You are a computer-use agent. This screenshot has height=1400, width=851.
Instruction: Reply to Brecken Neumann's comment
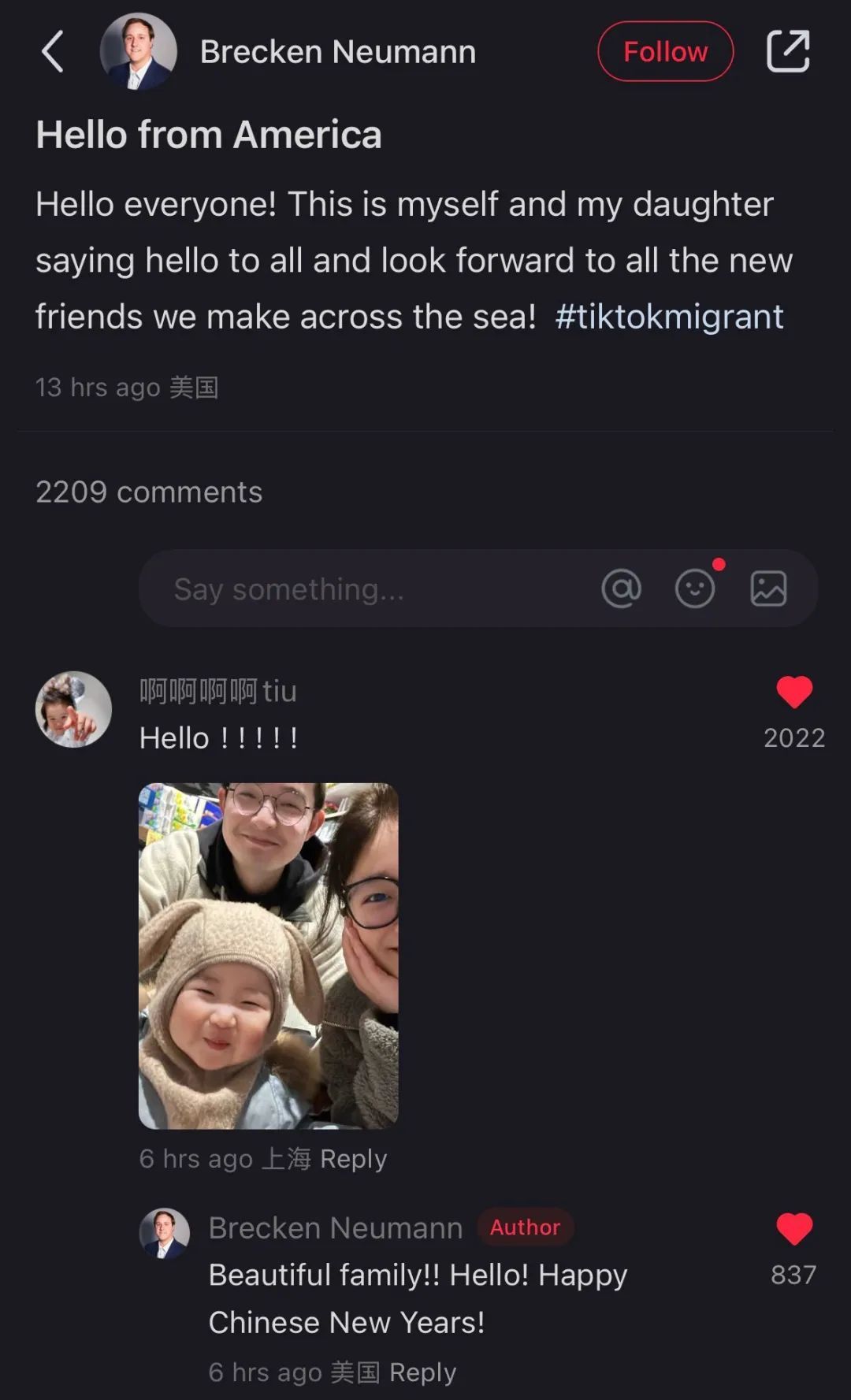point(423,1372)
